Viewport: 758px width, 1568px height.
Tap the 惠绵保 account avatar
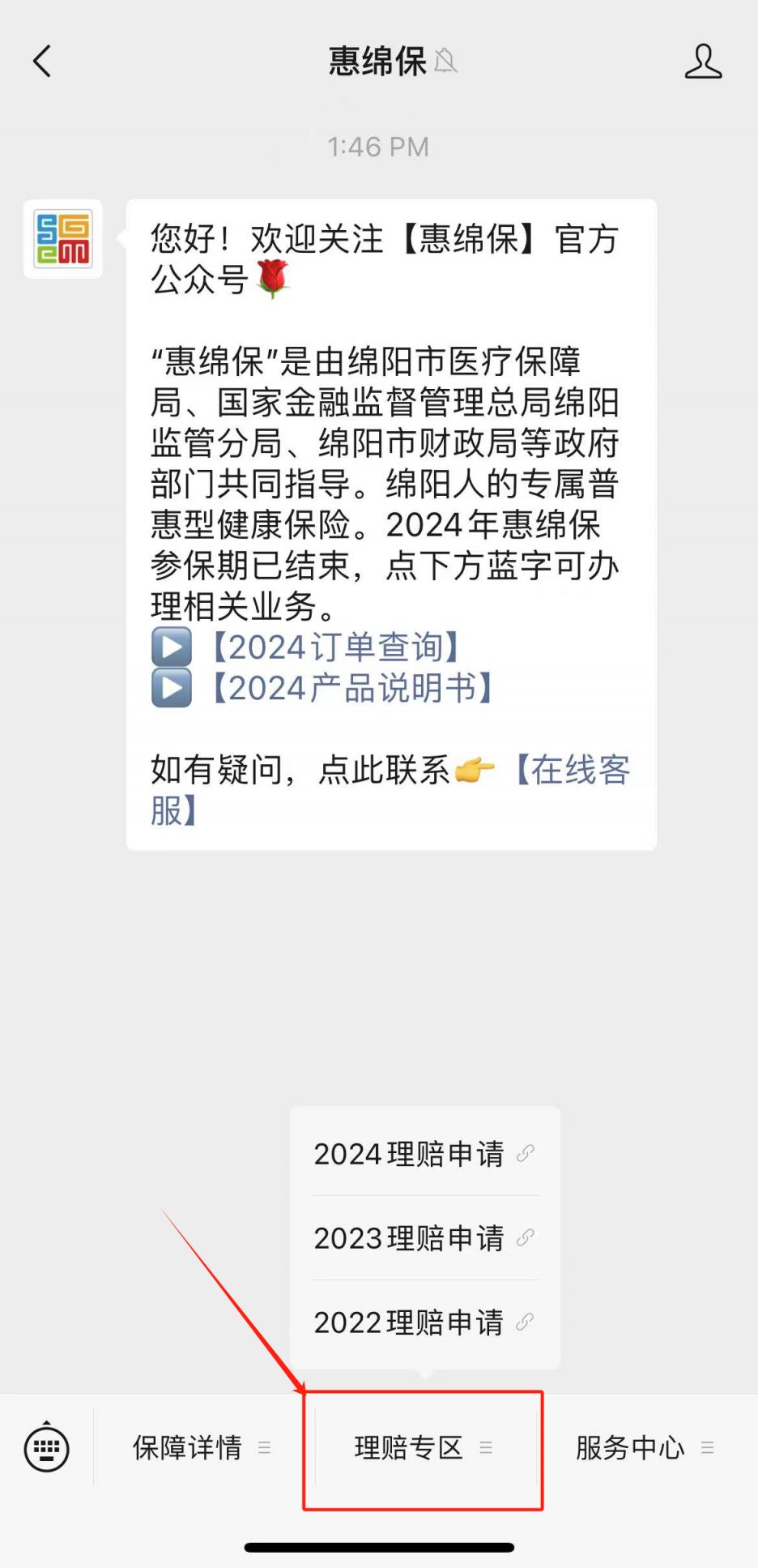63,239
